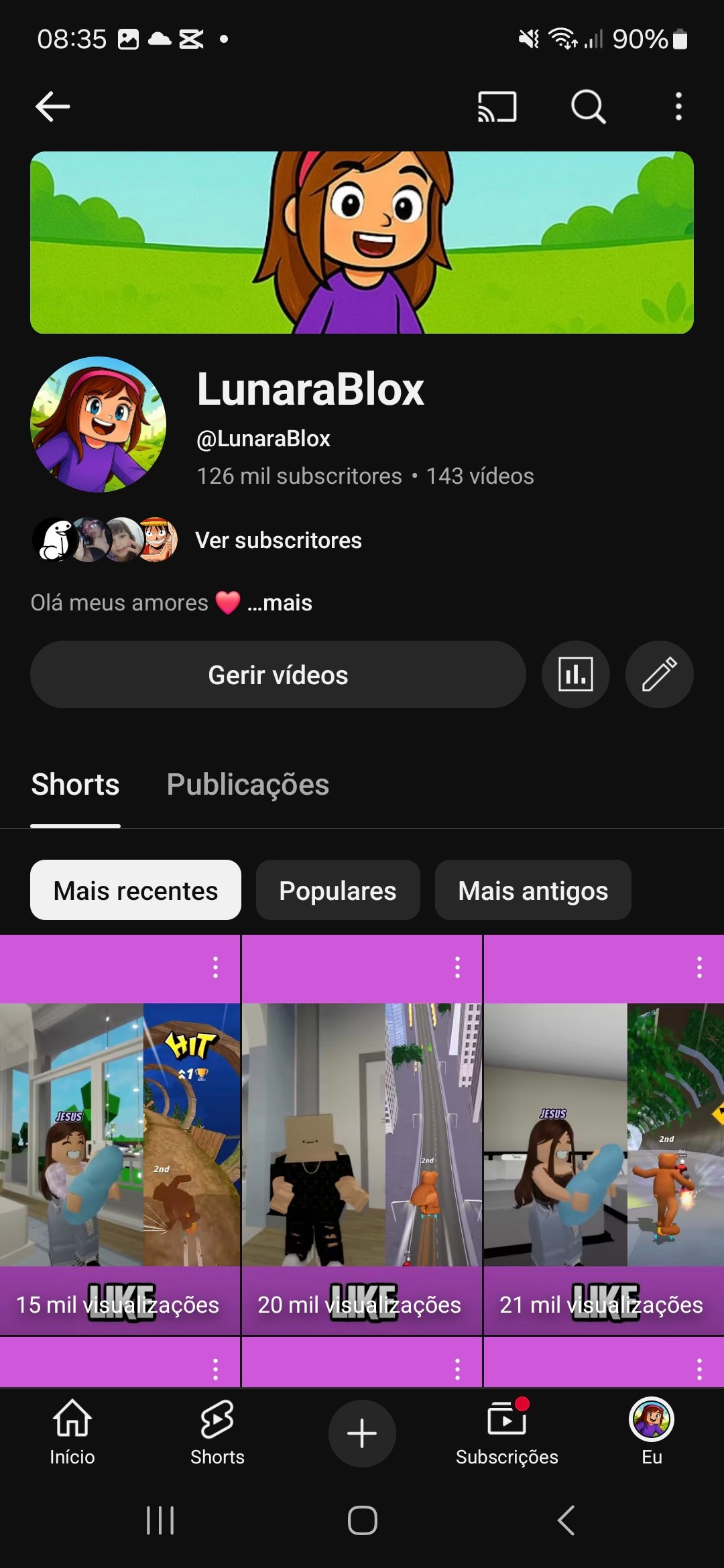Open Gerir vídeos
Screen dimensions: 724x1568
point(278,675)
